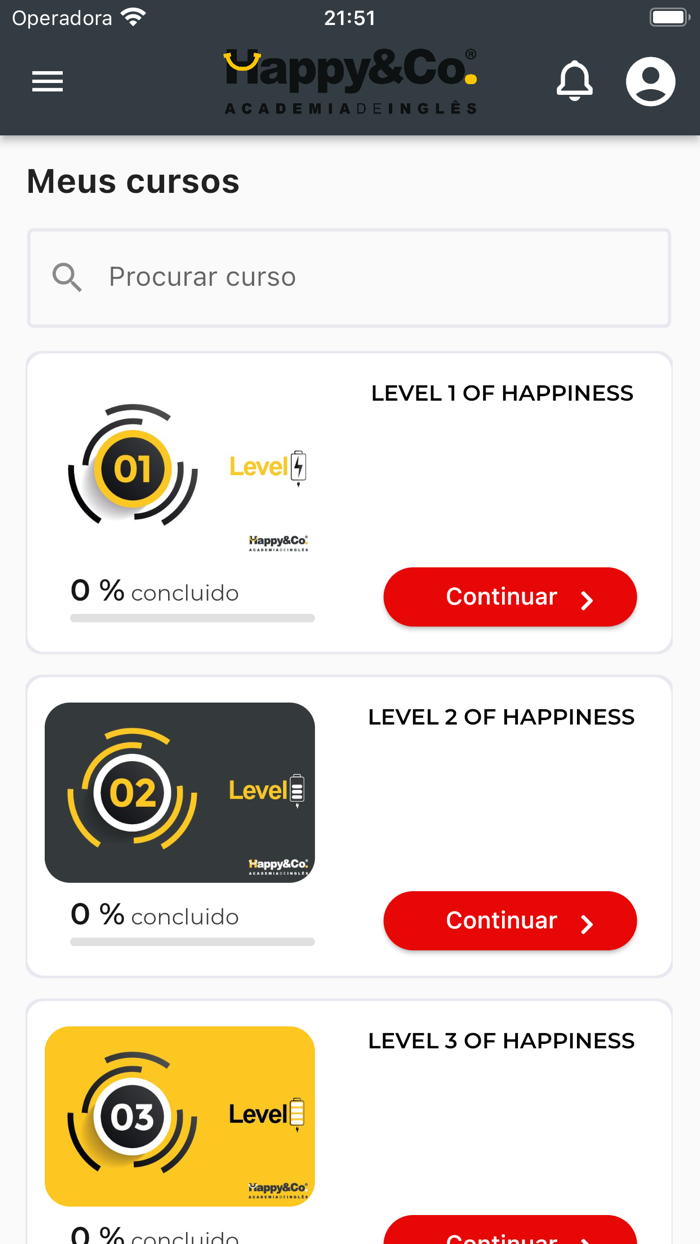Image resolution: width=700 pixels, height=1244 pixels.
Task: Continue Level 1 of Happiness course
Action: click(510, 597)
